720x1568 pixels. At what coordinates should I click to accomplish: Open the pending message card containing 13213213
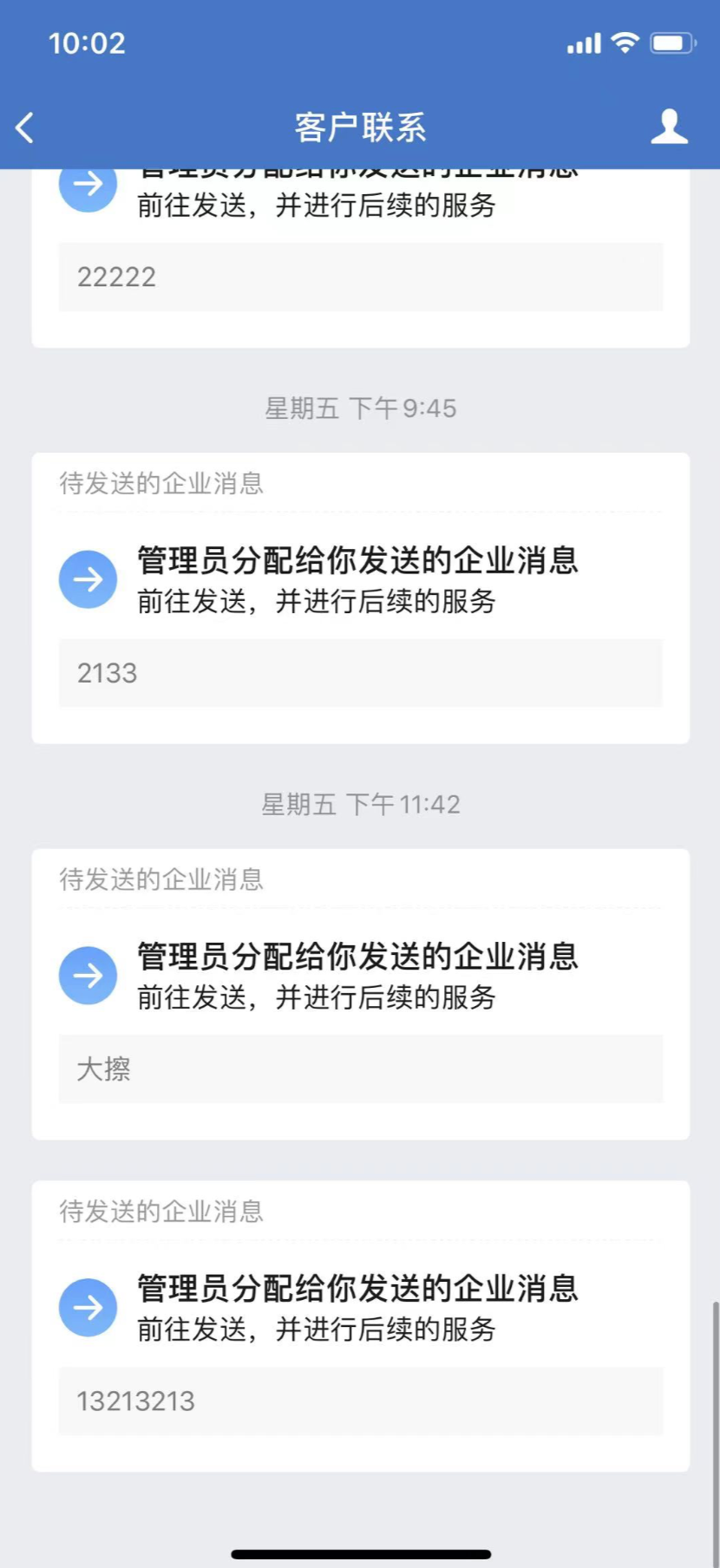(361, 1326)
